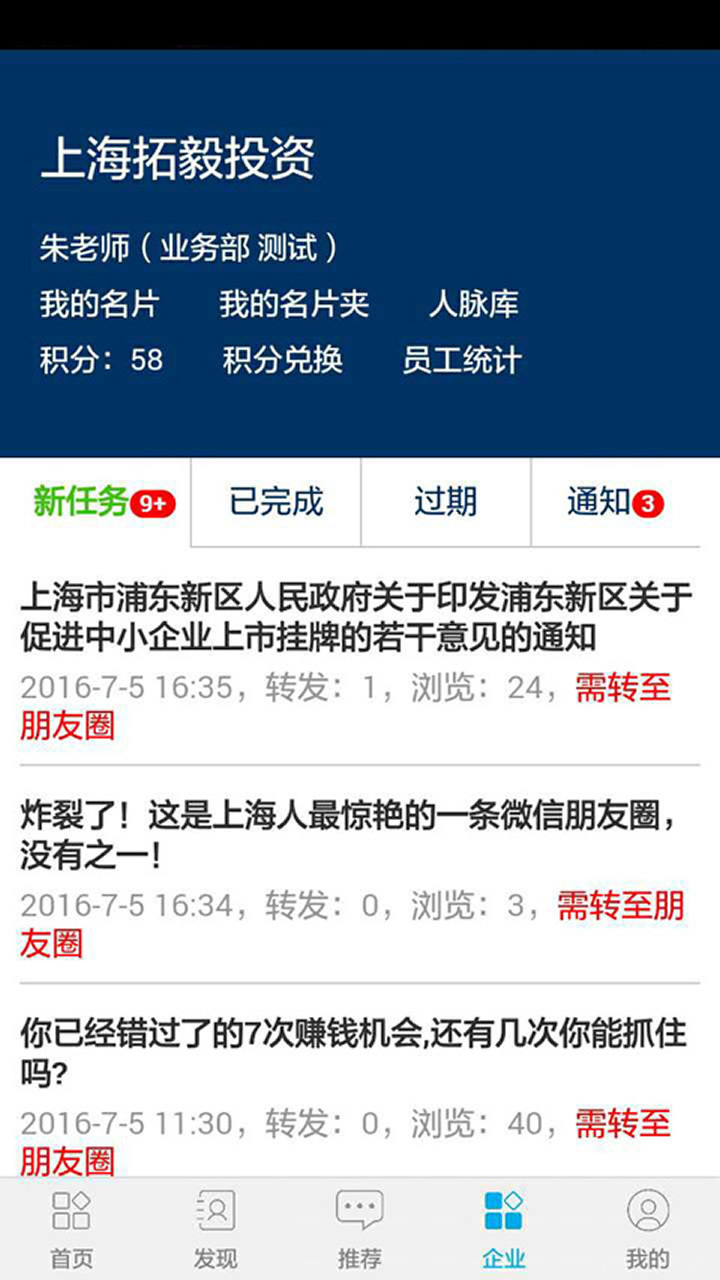The image size is (720, 1280).
Task: Open 我的名片 link
Action: 99,304
